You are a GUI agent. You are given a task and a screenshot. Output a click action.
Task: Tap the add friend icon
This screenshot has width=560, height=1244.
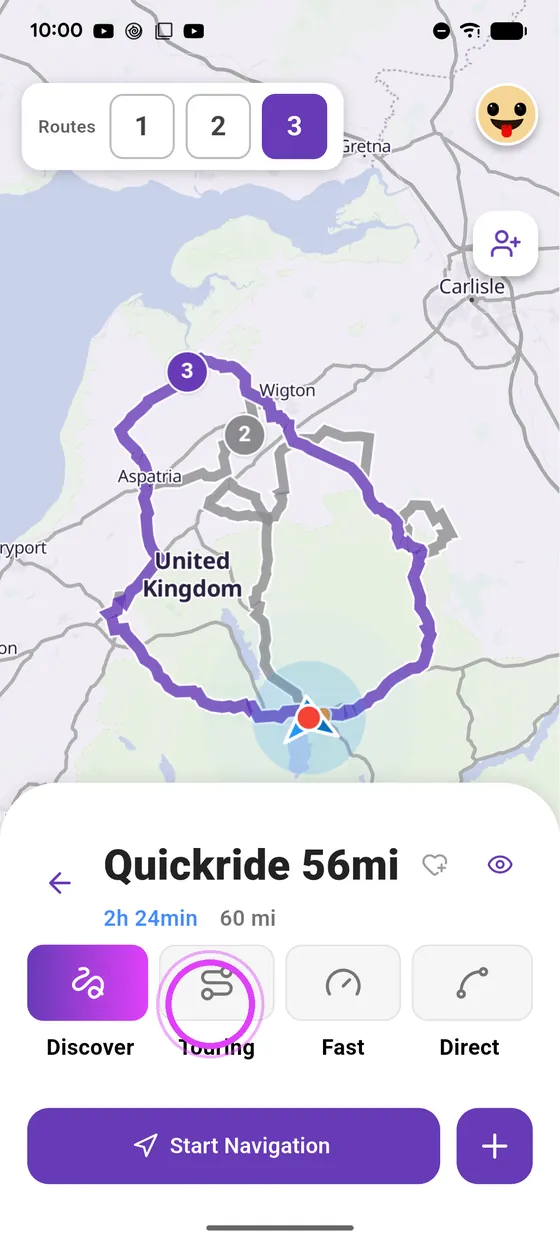[x=506, y=244]
